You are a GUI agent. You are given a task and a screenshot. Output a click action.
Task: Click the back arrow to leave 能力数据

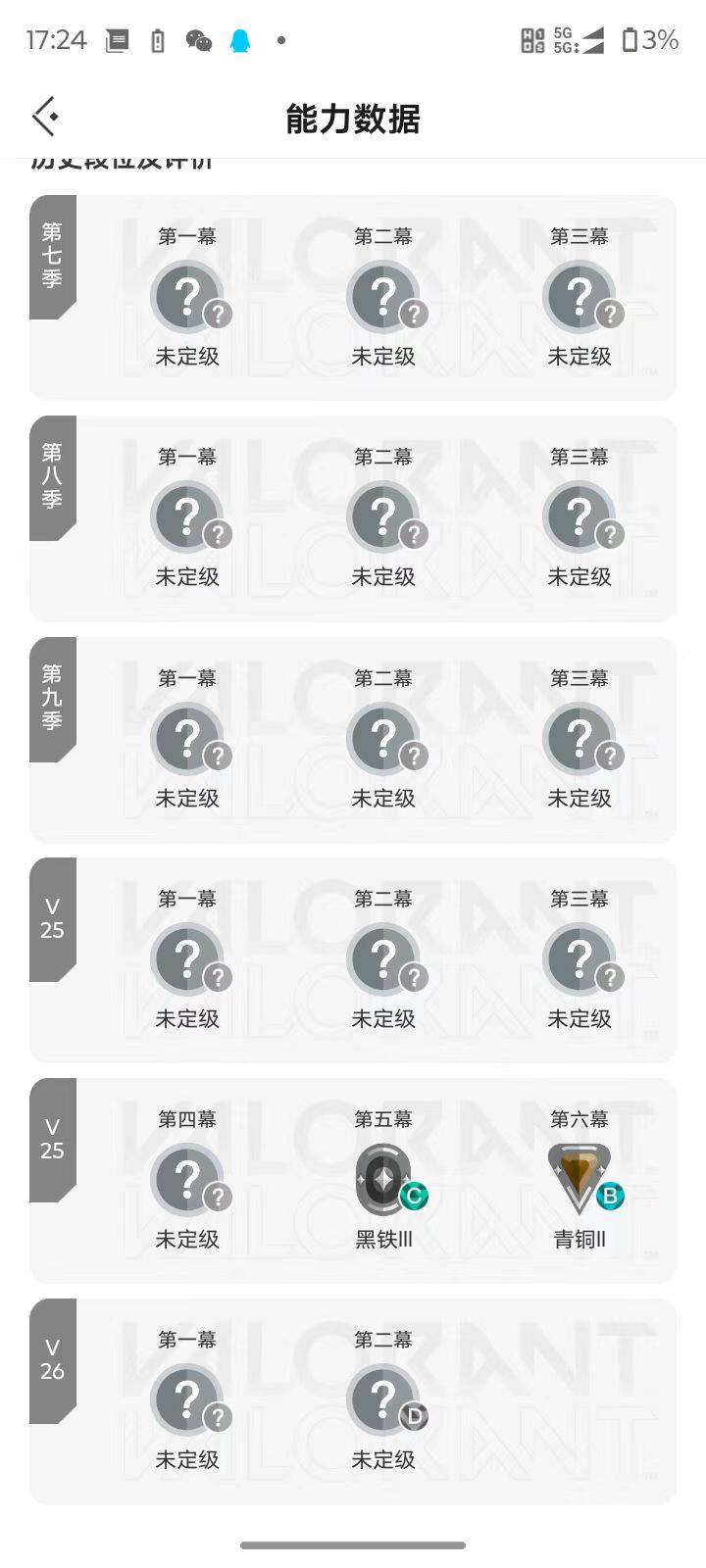(43, 116)
